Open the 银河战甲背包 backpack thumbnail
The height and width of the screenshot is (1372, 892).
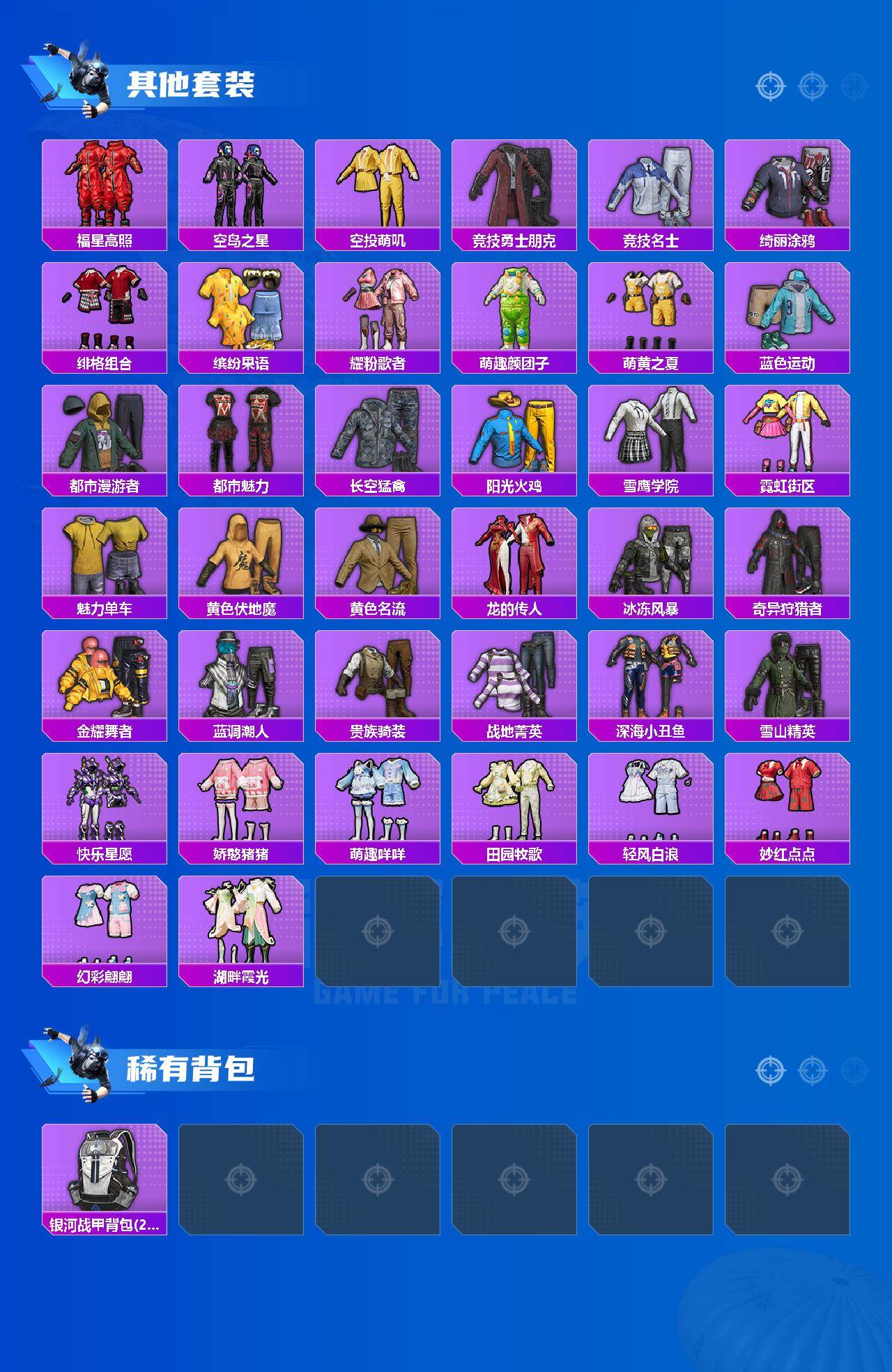(x=102, y=1167)
